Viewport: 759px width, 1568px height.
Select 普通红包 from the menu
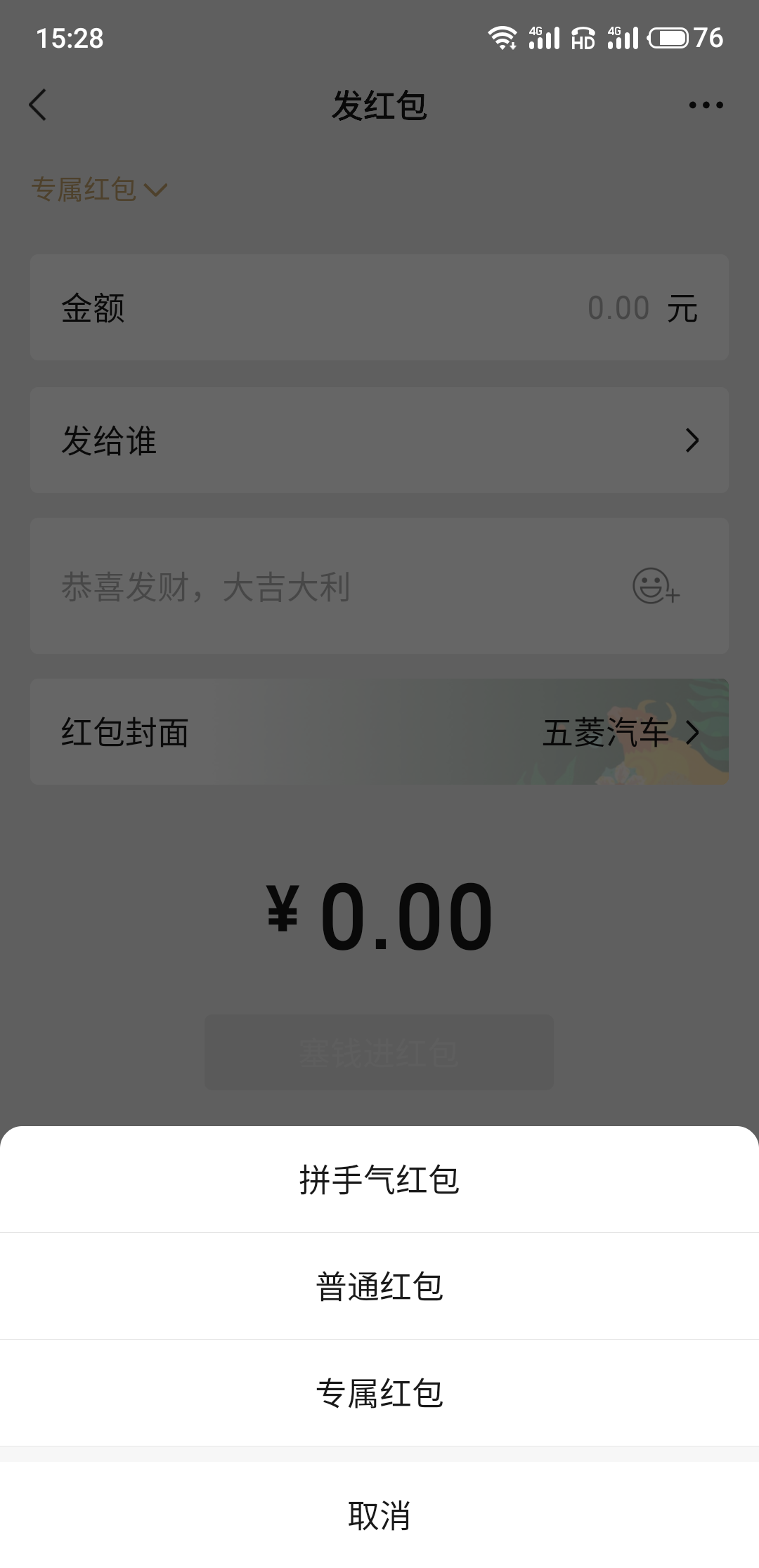coord(379,1287)
